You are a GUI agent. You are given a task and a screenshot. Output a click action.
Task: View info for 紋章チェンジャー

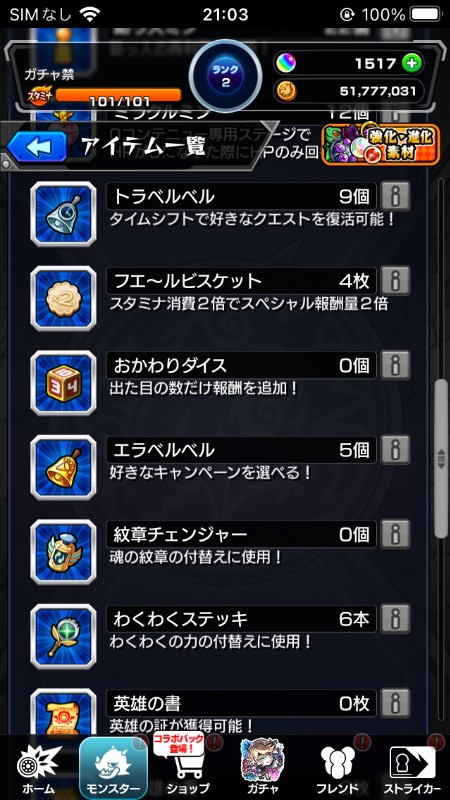click(x=395, y=535)
